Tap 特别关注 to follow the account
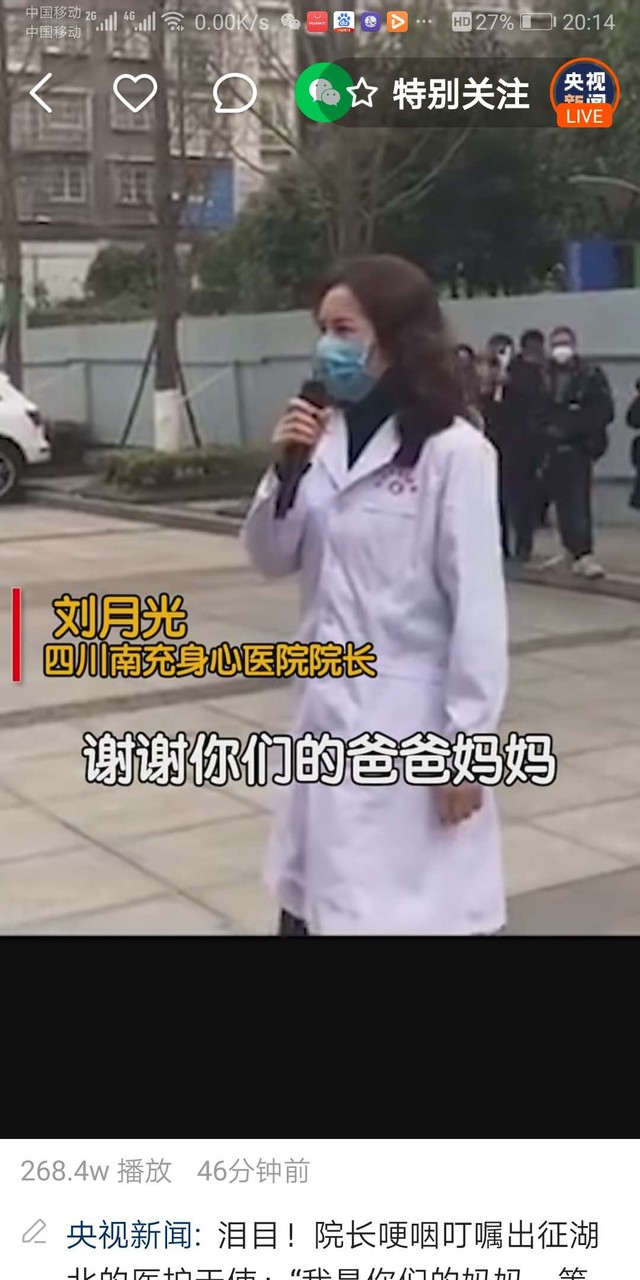The image size is (640, 1280). tap(441, 94)
